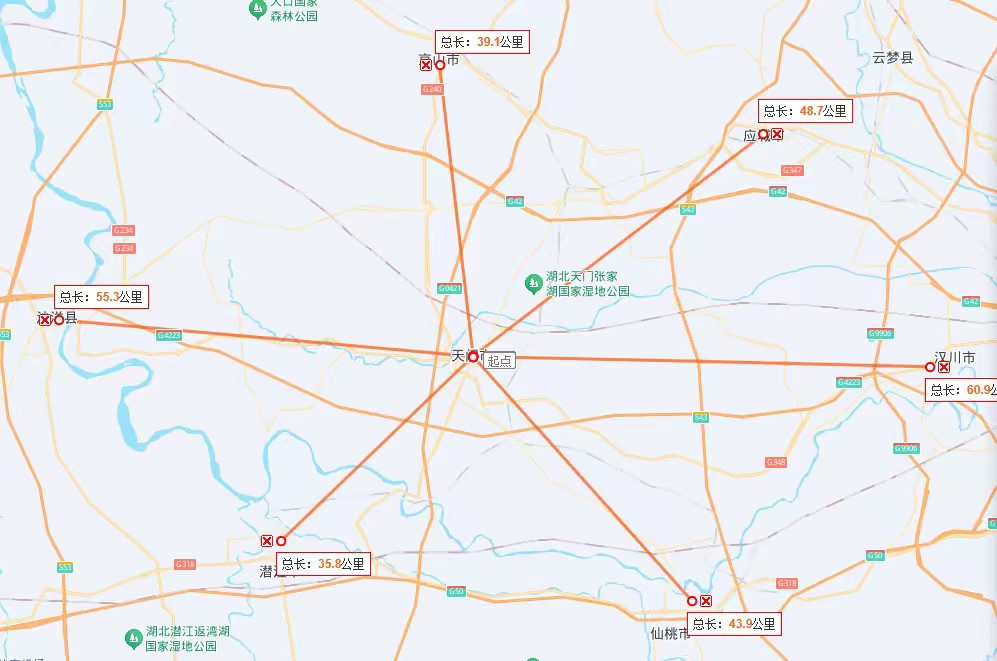
Task: Tap the 大口国家森林公园 park marker
Action: click(257, 9)
